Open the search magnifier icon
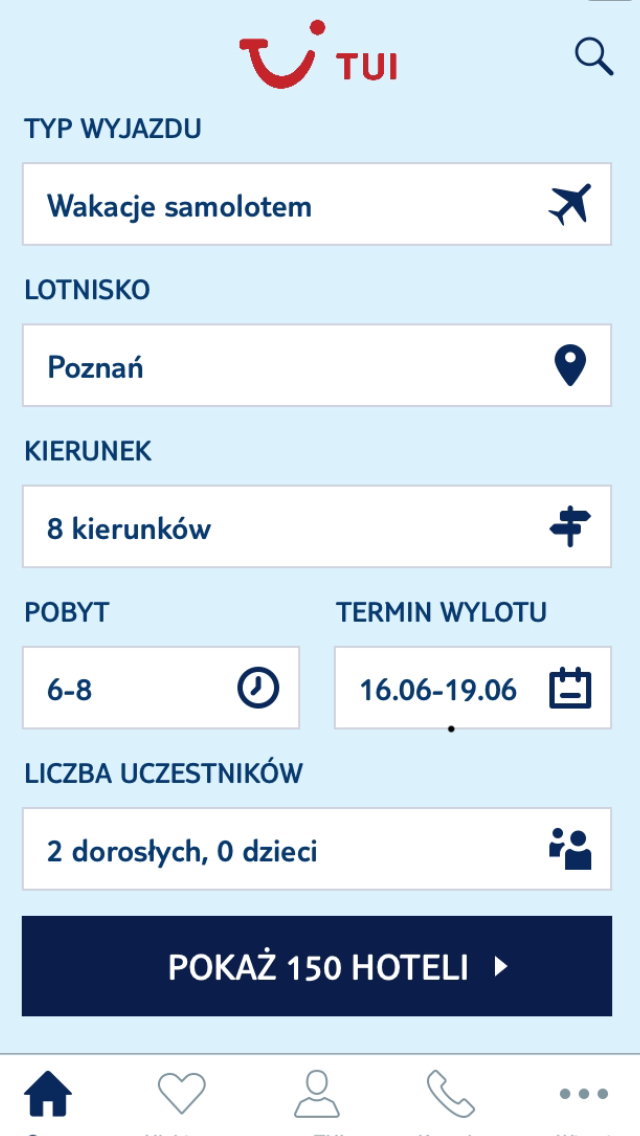Screen dimensions: 640x1136 [593, 57]
